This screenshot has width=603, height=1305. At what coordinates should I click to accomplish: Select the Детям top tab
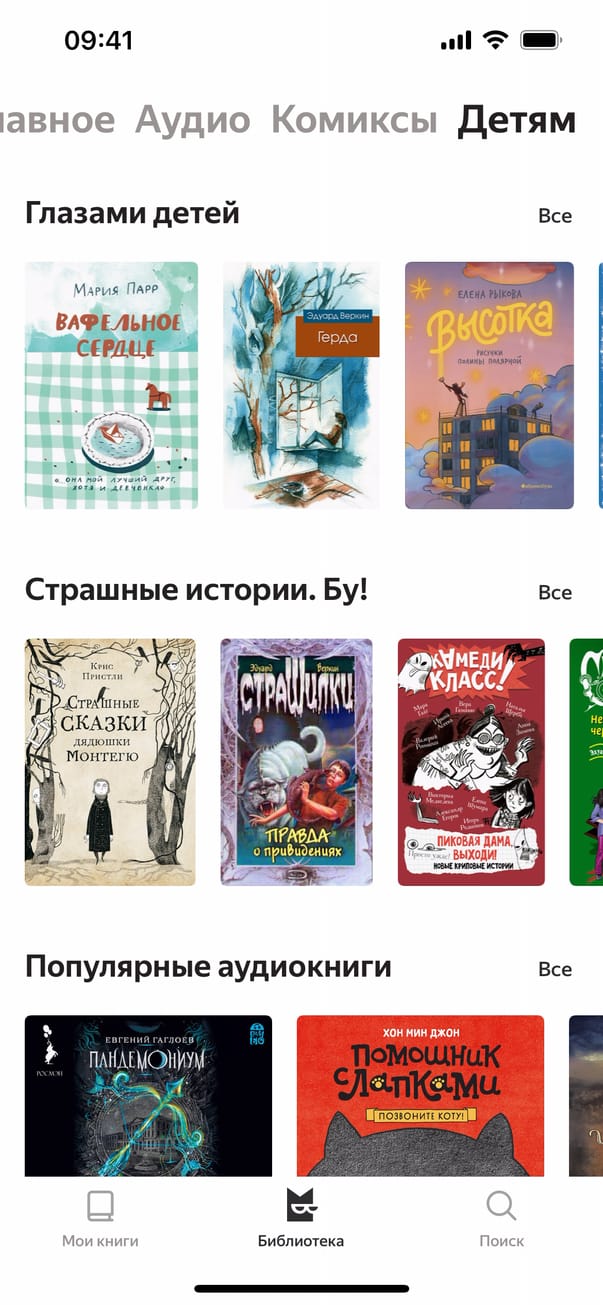pyautogui.click(x=516, y=120)
